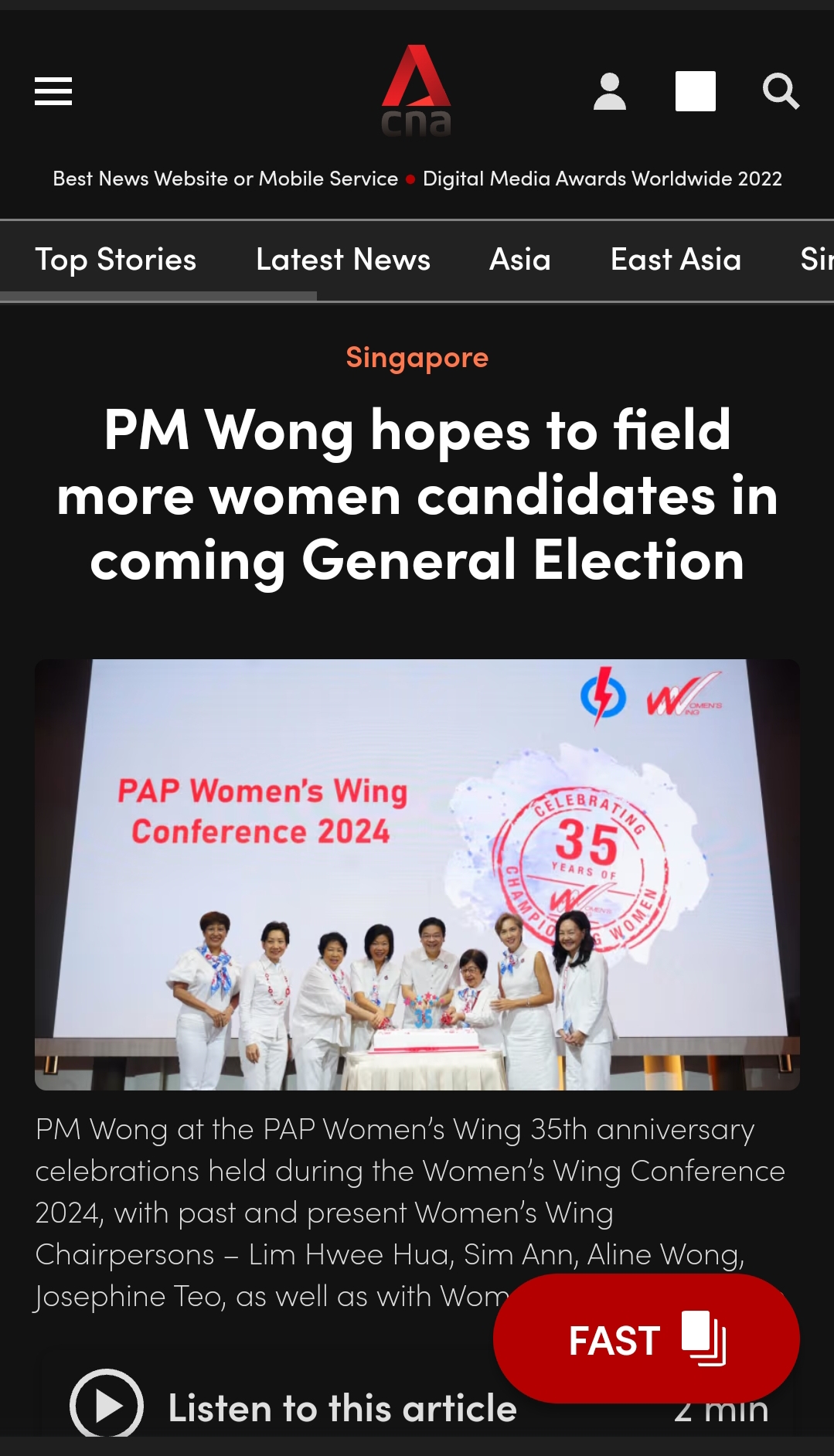Screen dimensions: 834x1456
Task: Open the search magnifier
Action: (x=781, y=91)
